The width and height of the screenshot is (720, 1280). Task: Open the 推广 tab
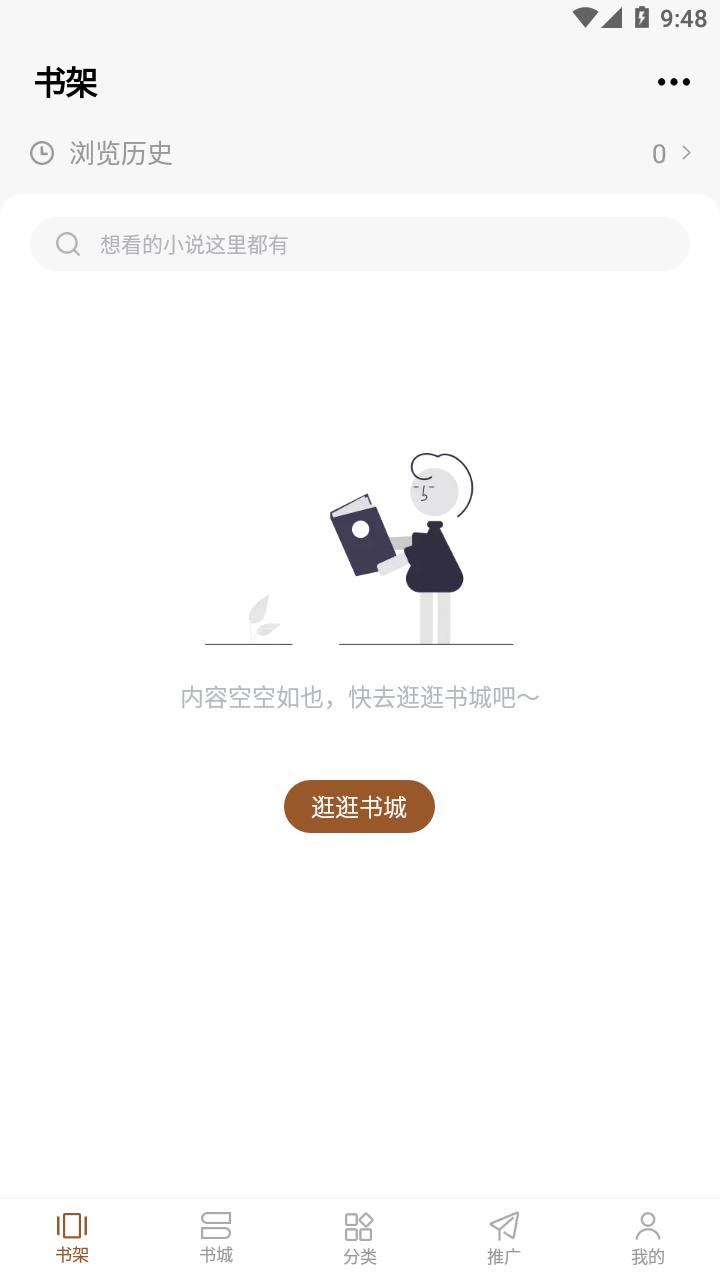coord(504,1238)
